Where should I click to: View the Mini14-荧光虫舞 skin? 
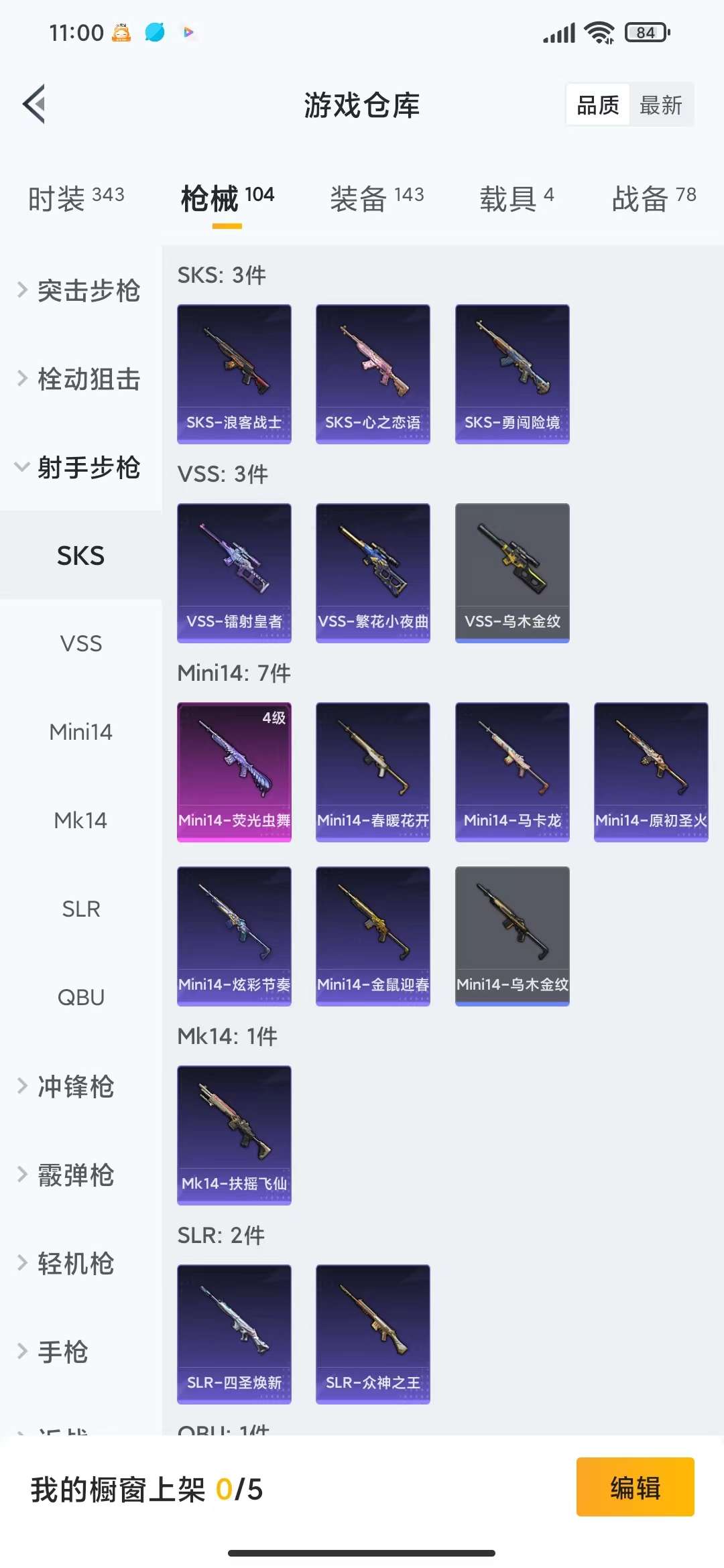234,771
